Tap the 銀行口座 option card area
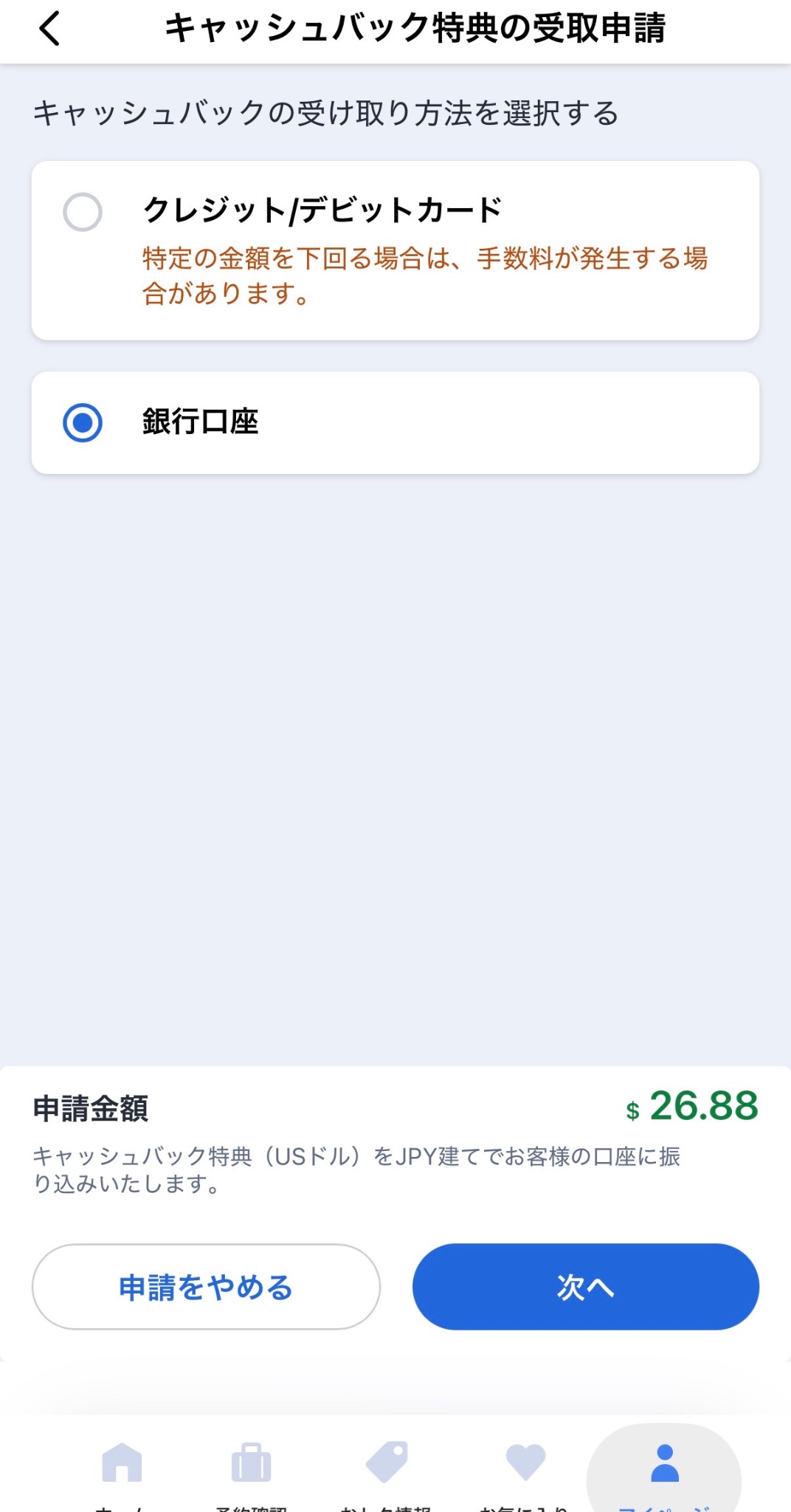 tap(394, 422)
